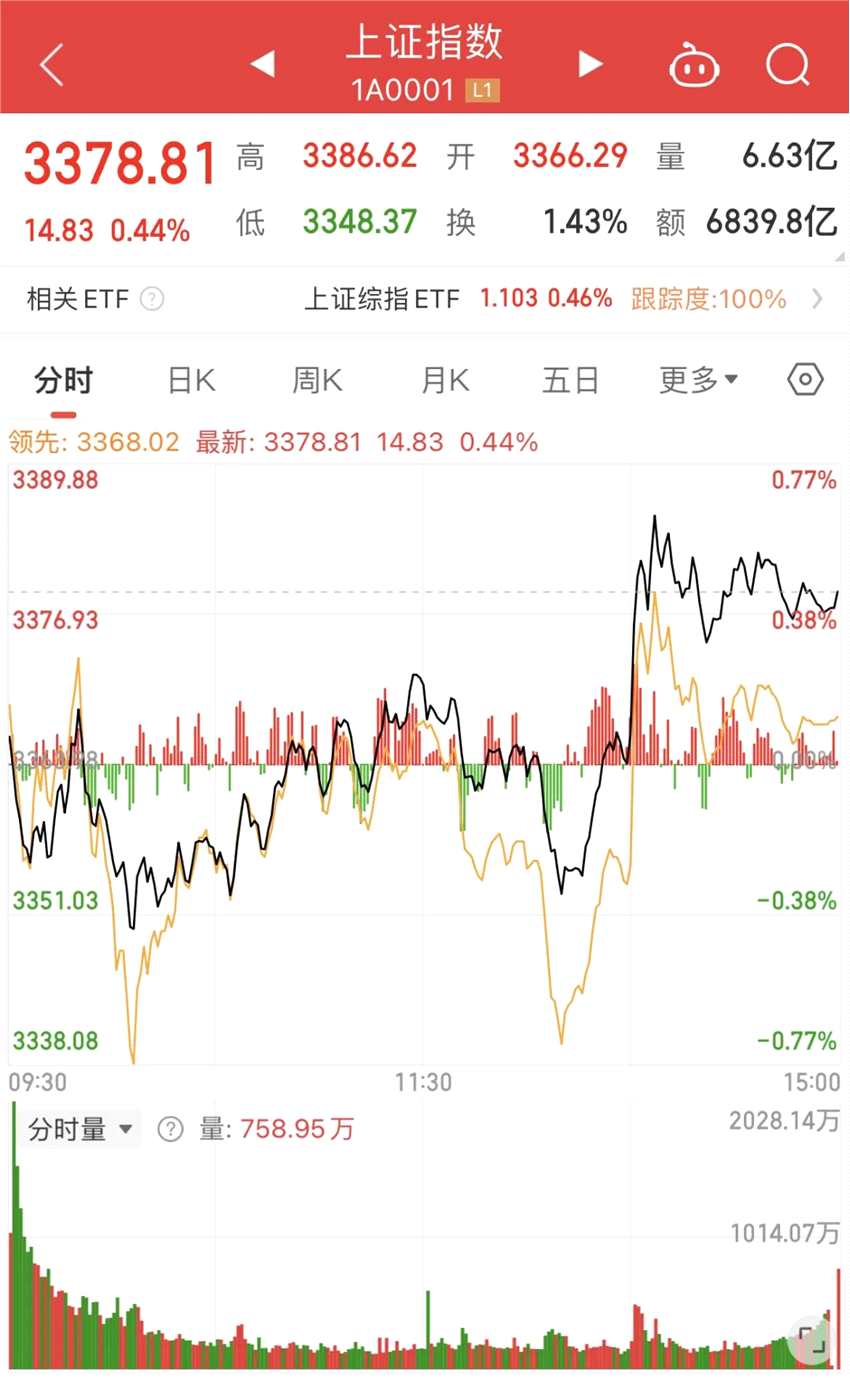This screenshot has height=1378, width=850.
Task: Switch to the previous stock index
Action: click(262, 65)
